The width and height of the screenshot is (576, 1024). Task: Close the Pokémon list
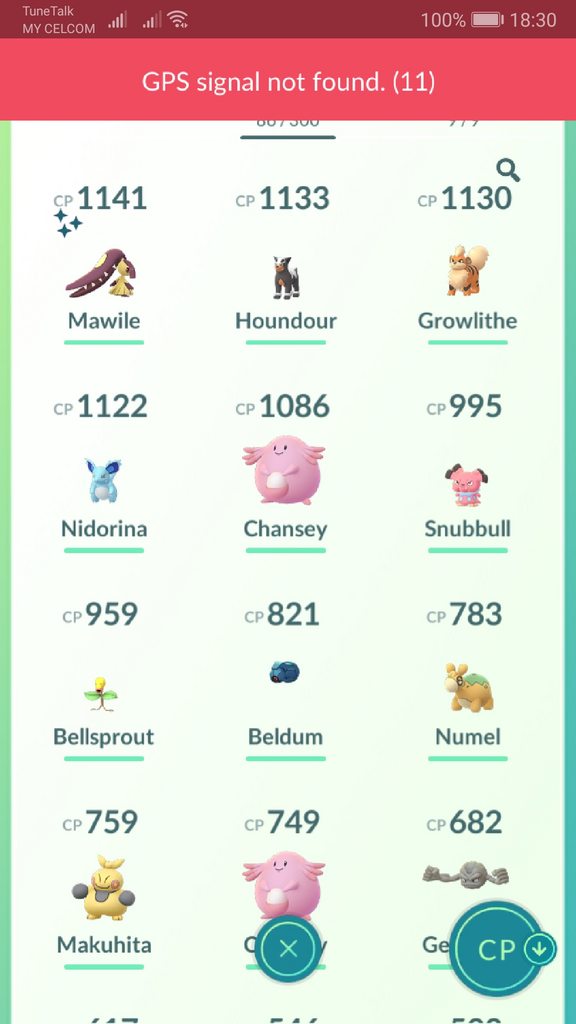click(288, 948)
